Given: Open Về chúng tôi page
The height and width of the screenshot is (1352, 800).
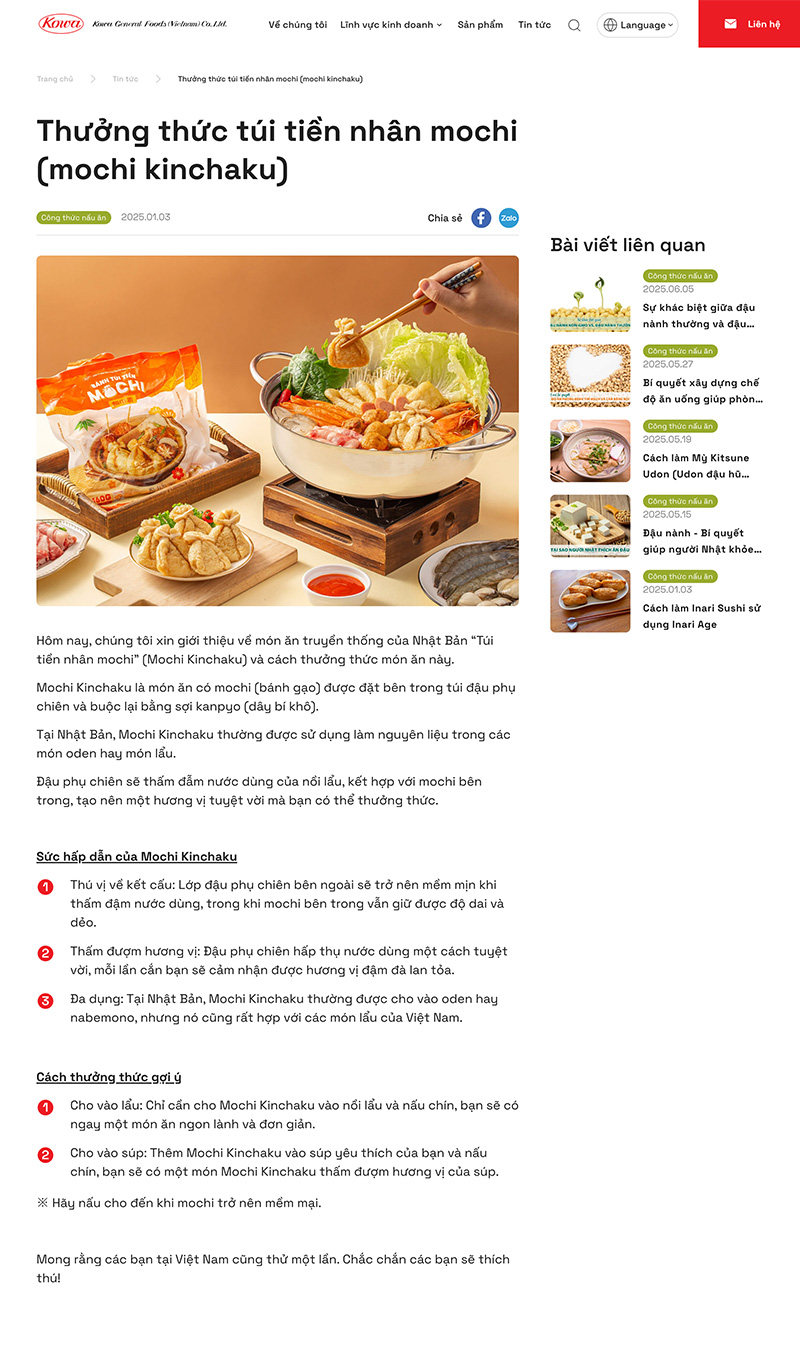Looking at the screenshot, I should pyautogui.click(x=298, y=25).
